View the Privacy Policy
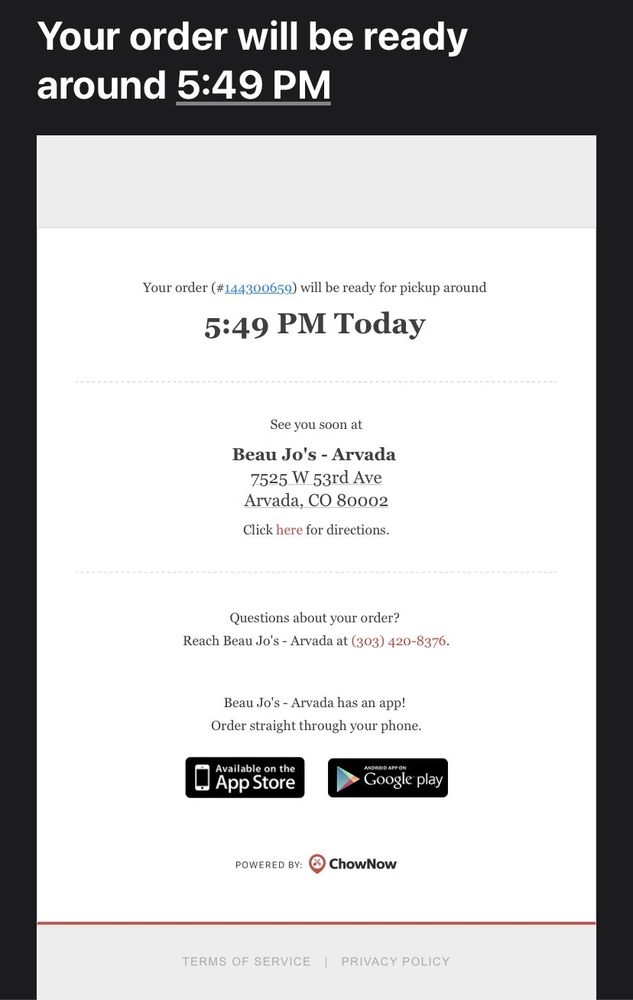 [x=395, y=961]
